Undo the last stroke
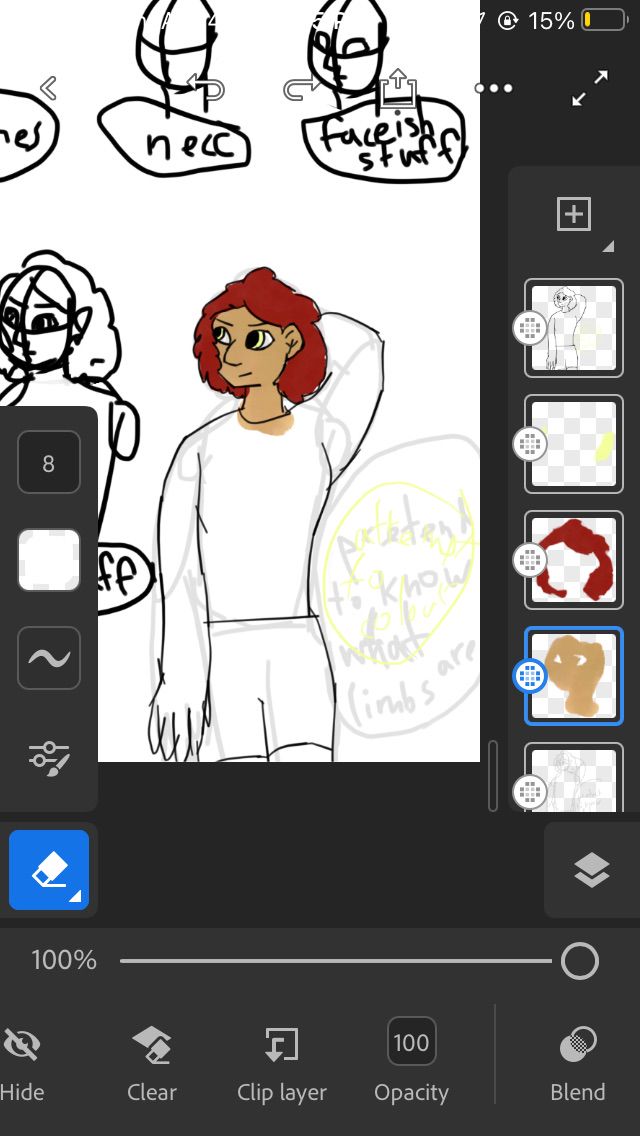 pos(206,88)
